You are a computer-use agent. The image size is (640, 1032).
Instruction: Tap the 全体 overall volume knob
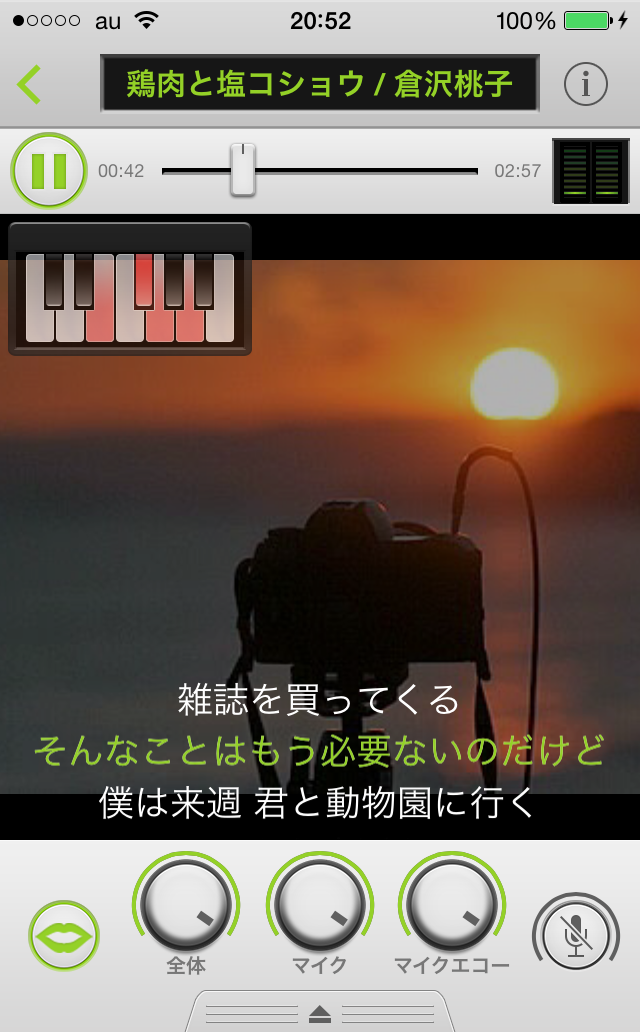(x=186, y=906)
